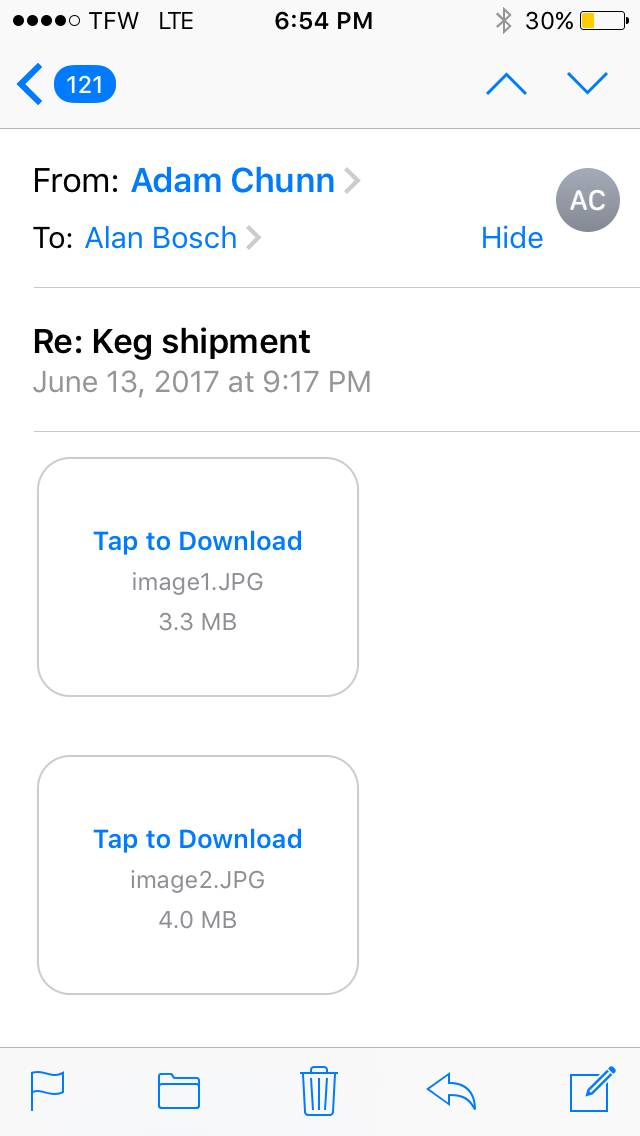640x1136 pixels.
Task: Download the image2.JPG attachment
Action: 198,874
